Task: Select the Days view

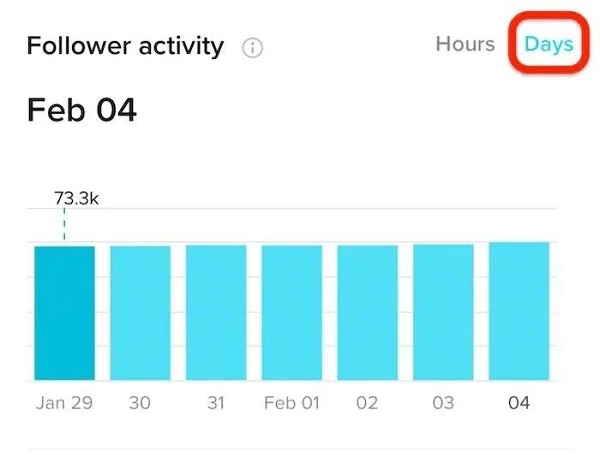Action: (549, 44)
